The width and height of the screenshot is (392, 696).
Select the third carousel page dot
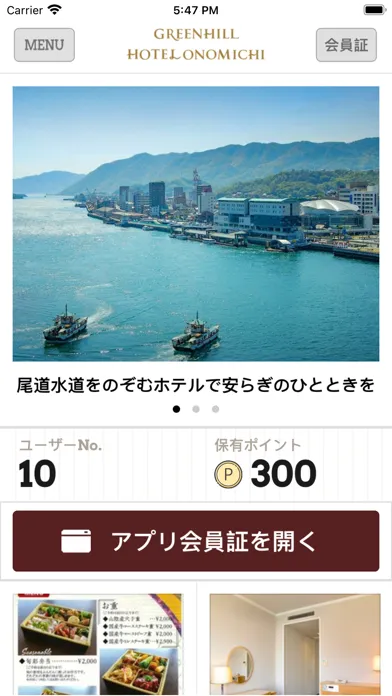click(x=215, y=409)
